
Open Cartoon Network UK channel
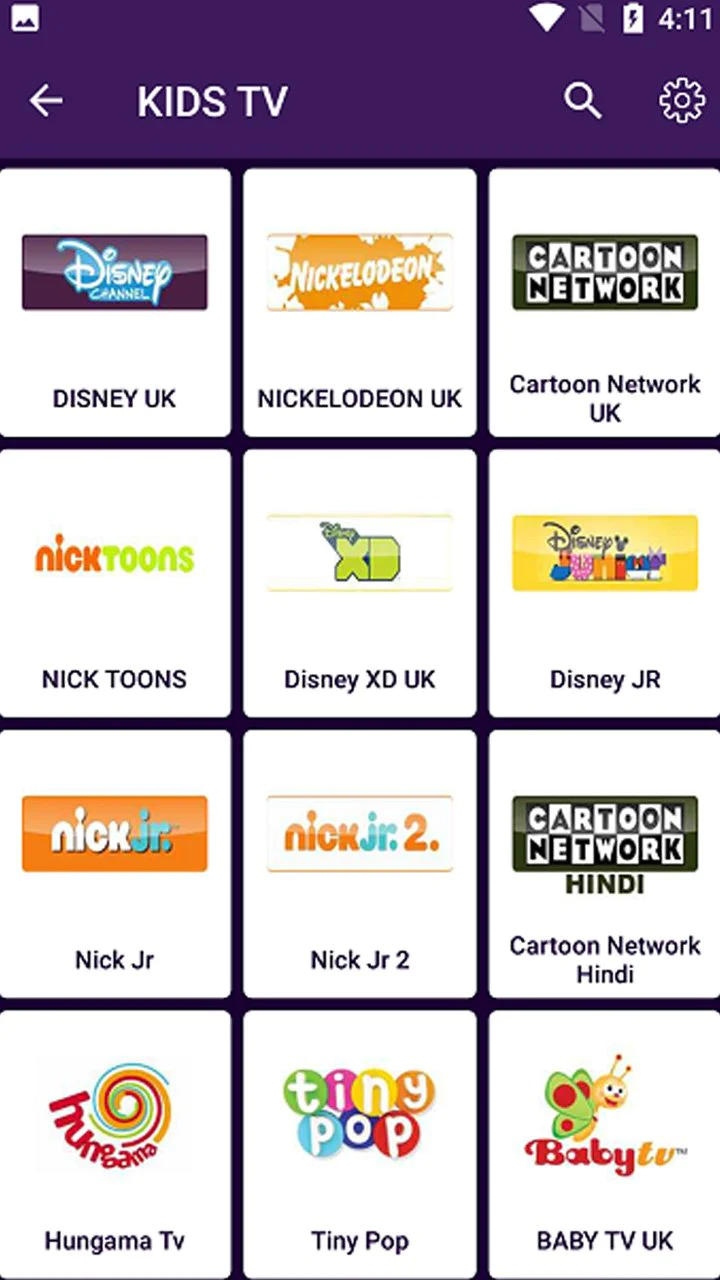[x=604, y=302]
